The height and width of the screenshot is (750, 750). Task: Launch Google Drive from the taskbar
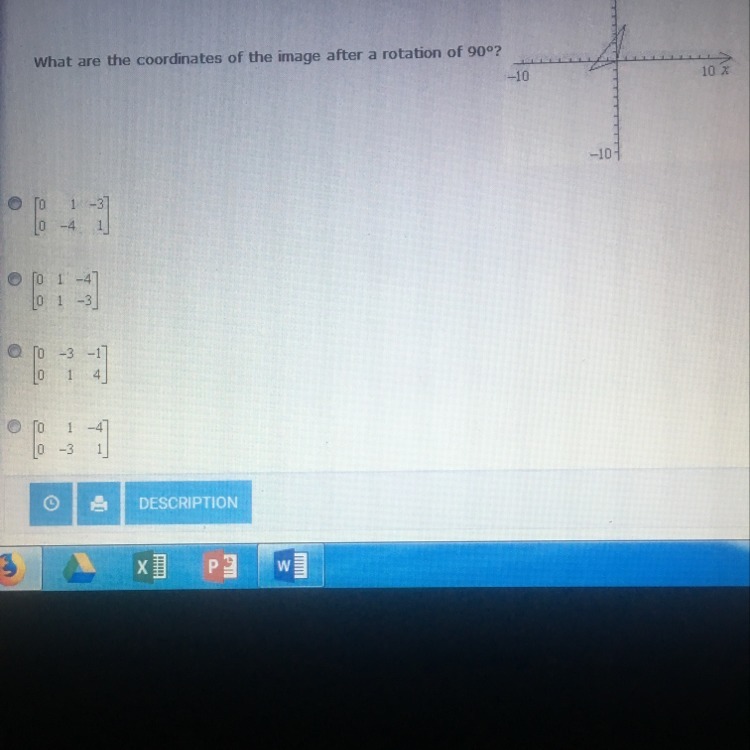point(79,568)
